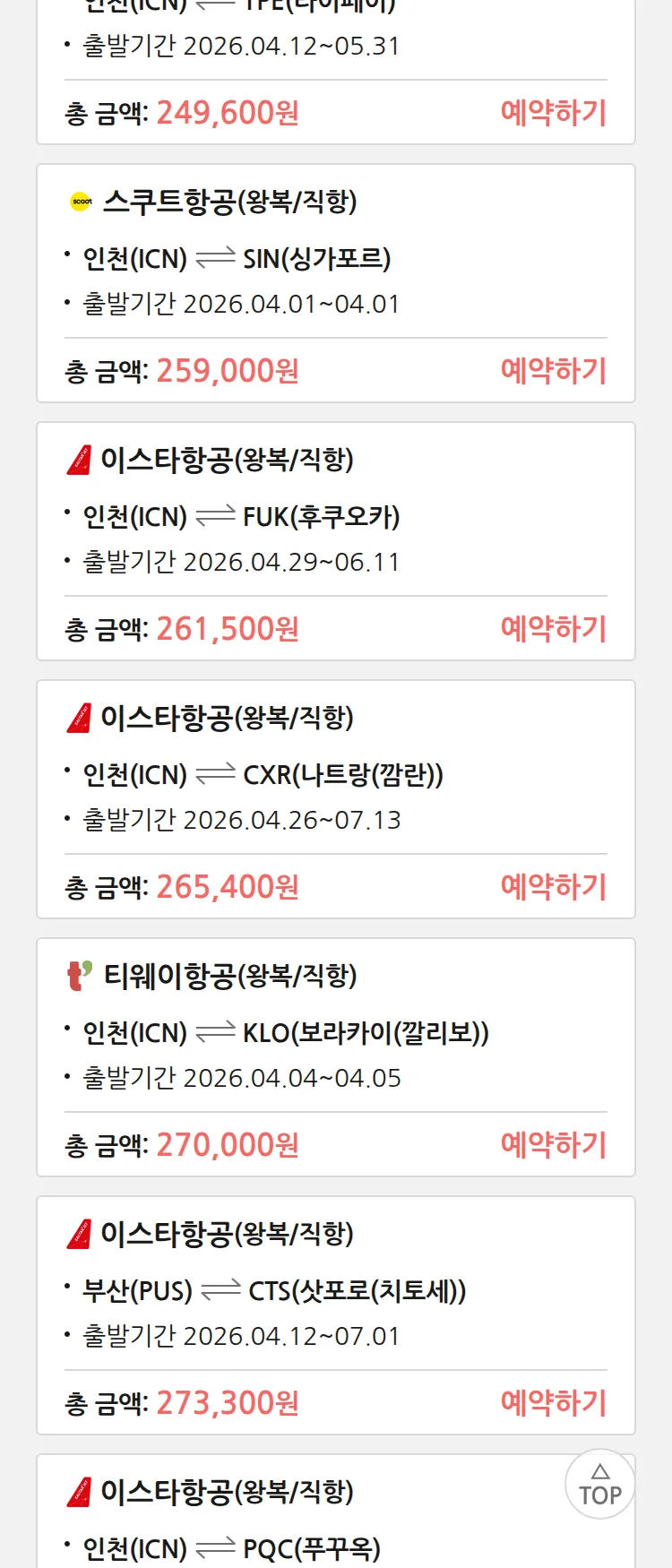Screen dimensions: 672x1568
Task: Jump back to the TOP of the page
Action: tap(599, 1484)
